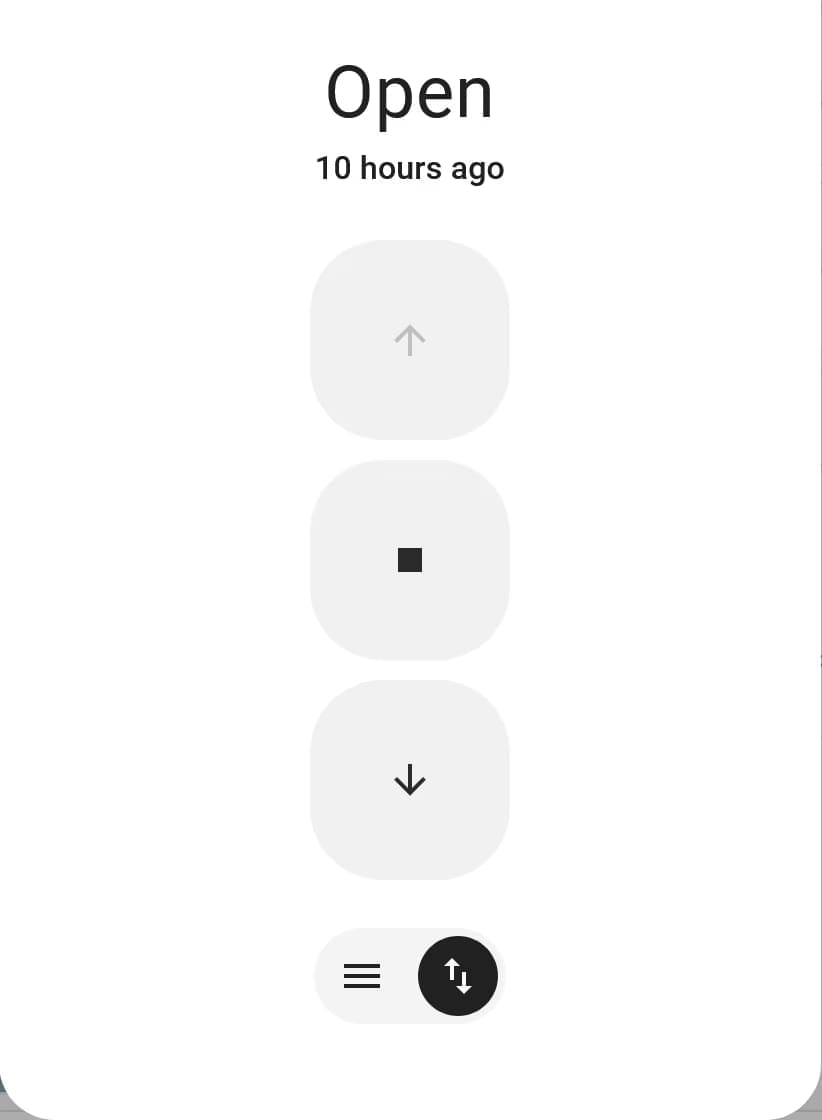
Task: Toggle the buttons view via hamburger lines
Action: pos(362,976)
